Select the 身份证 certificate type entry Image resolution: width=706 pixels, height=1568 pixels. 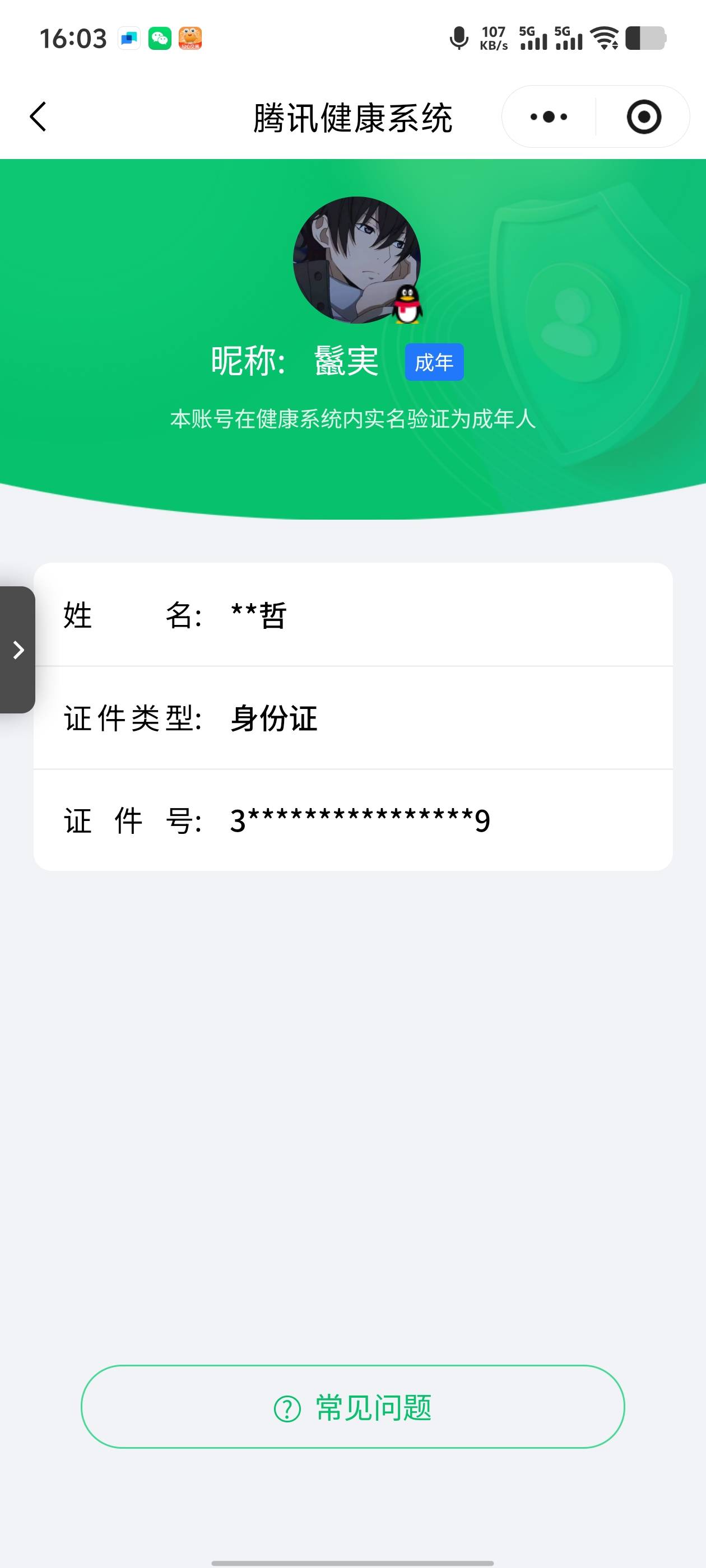click(352, 718)
